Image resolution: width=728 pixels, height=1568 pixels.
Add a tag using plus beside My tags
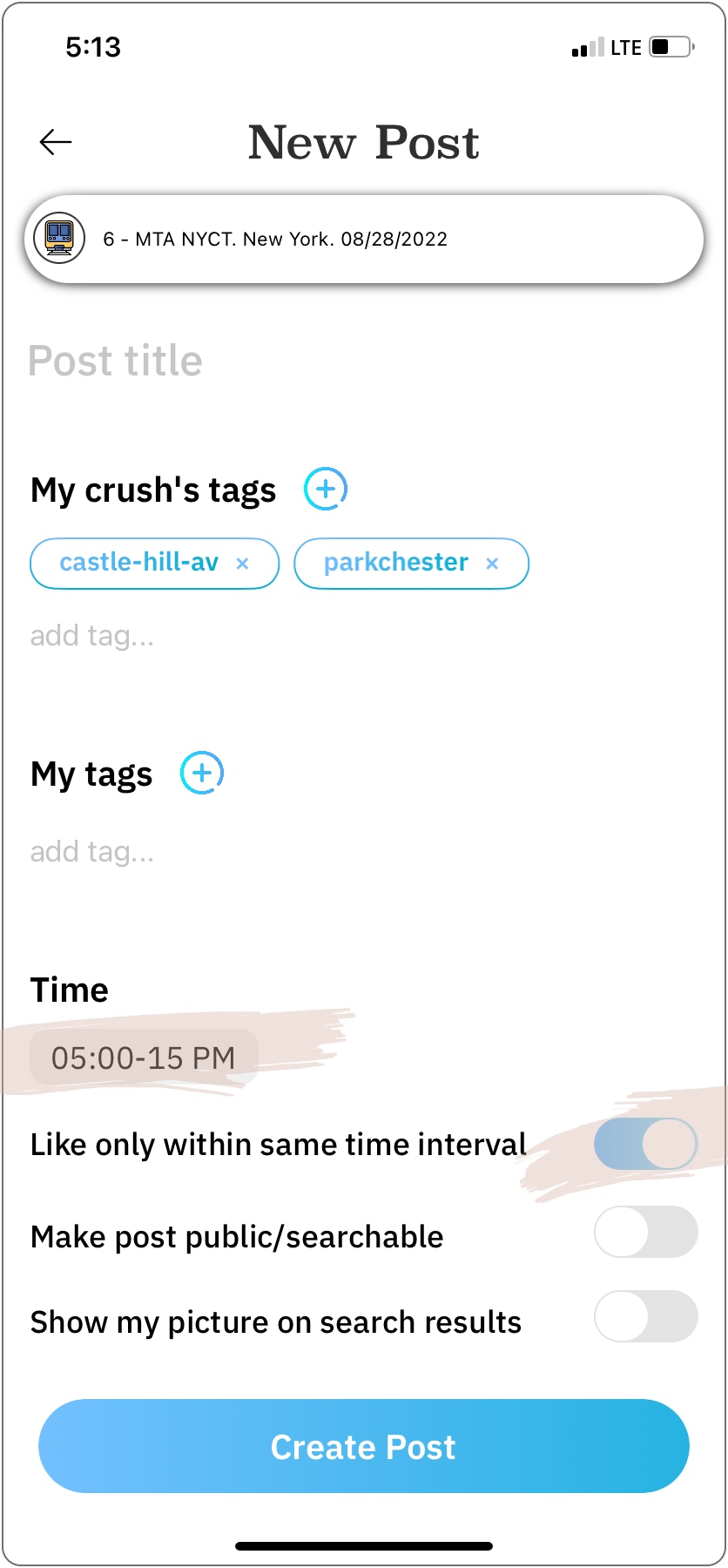pos(201,773)
